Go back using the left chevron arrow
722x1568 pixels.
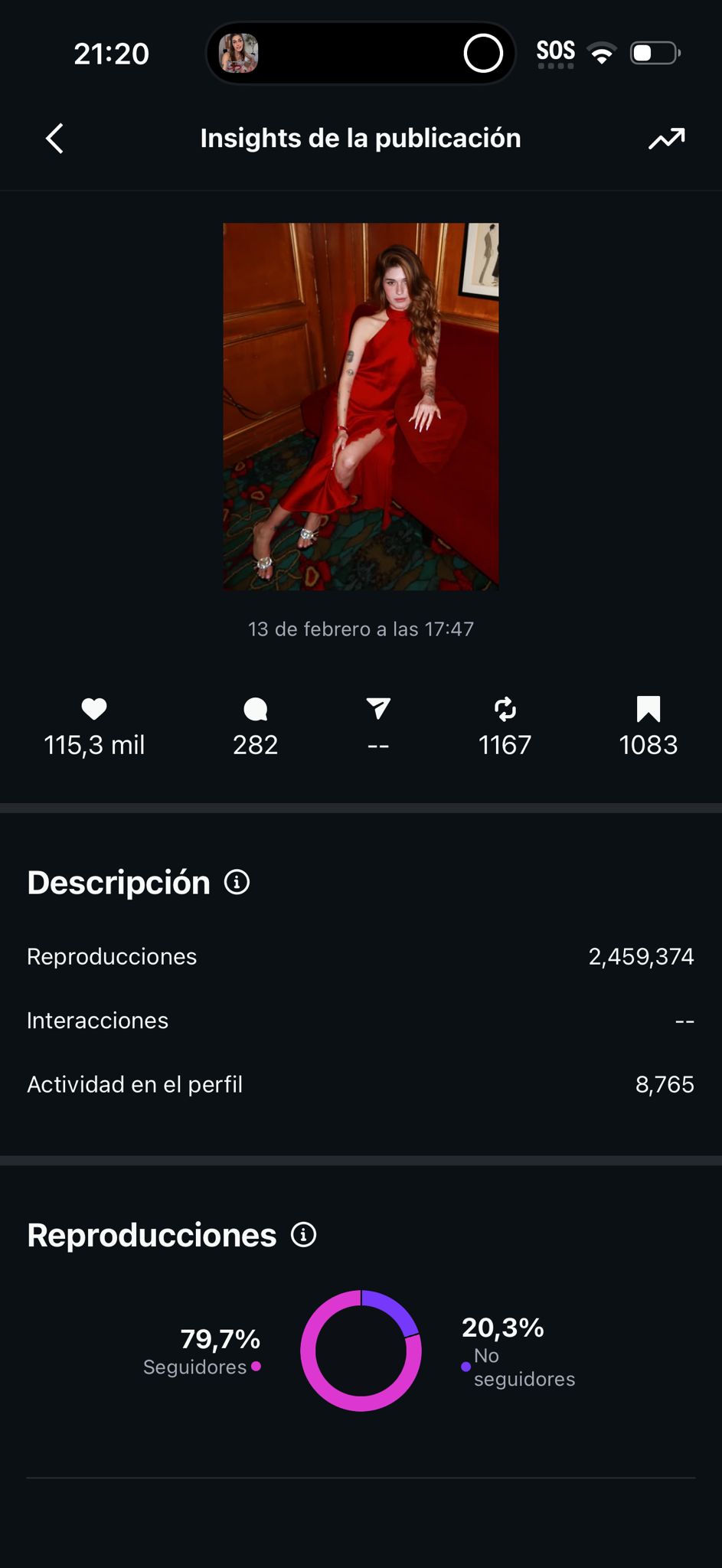[54, 138]
